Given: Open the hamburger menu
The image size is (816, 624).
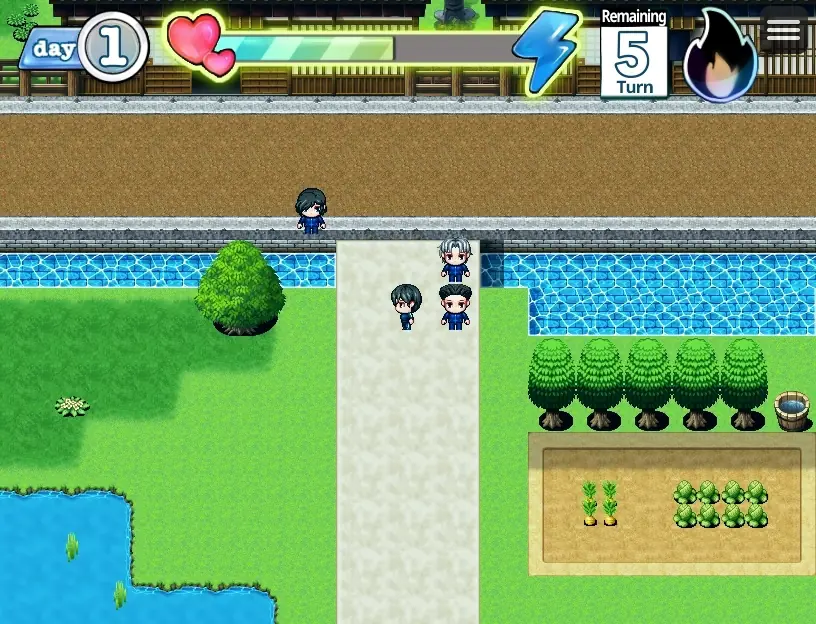Looking at the screenshot, I should click(784, 31).
